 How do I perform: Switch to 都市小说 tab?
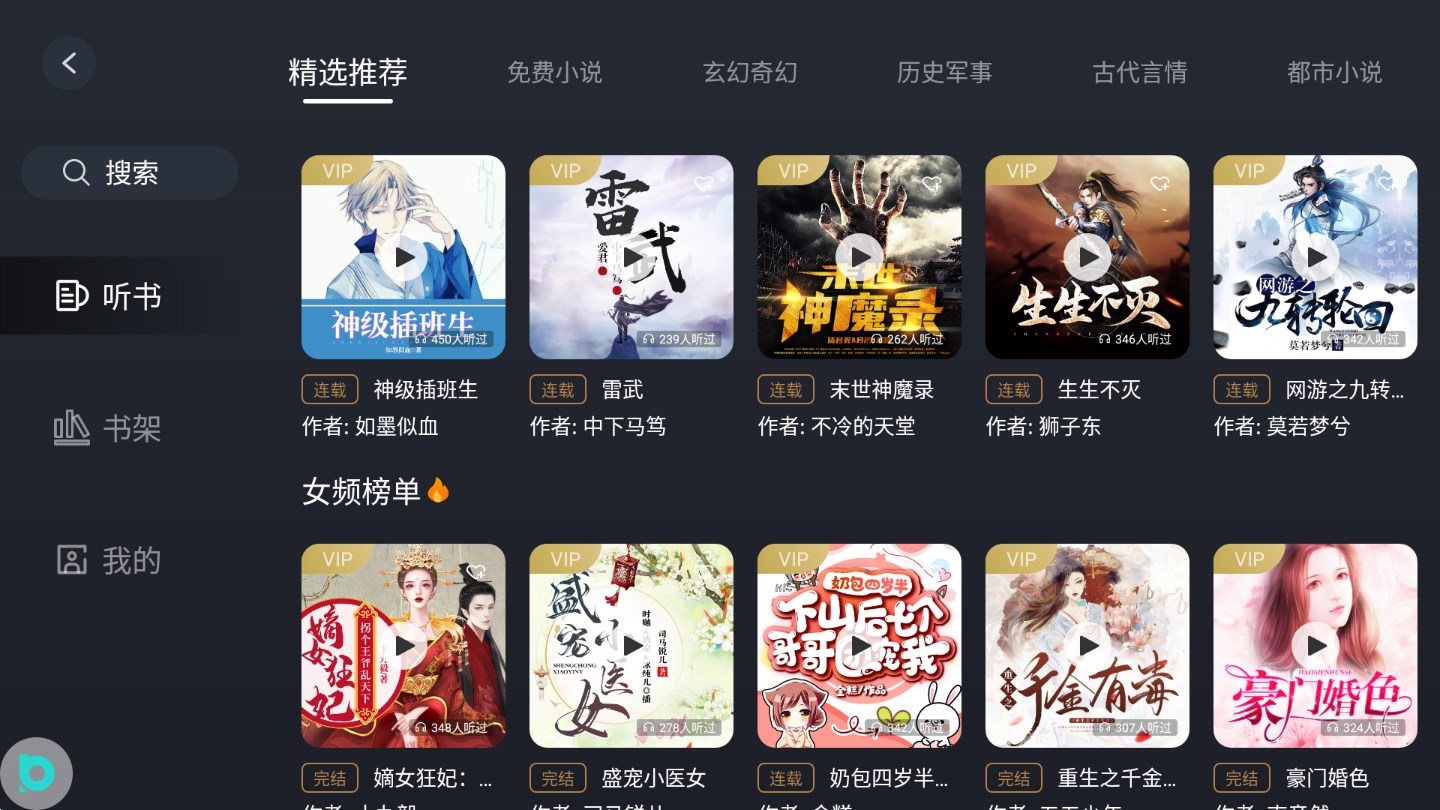[x=1334, y=72]
